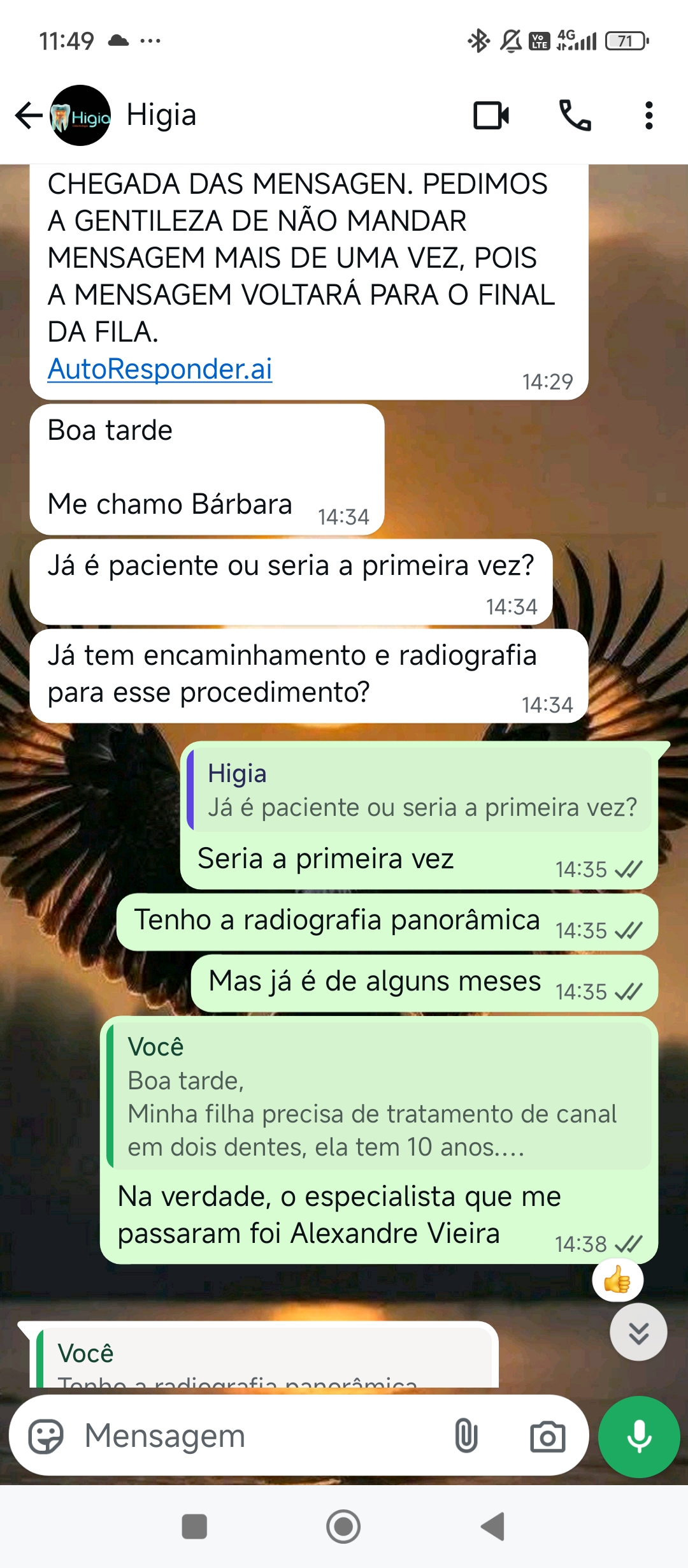Screen dimensions: 688x1568
Task: Go to the system home screen
Action: point(343,1527)
